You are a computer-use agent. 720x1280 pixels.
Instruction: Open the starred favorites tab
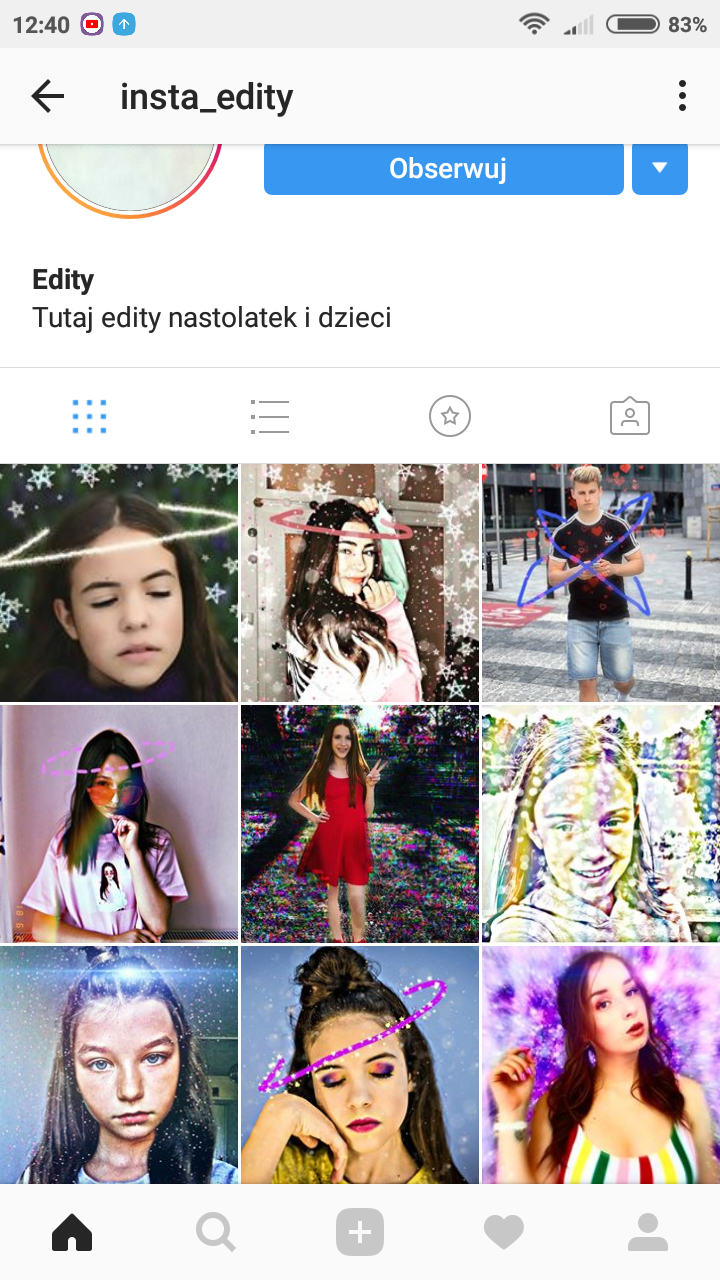point(450,416)
